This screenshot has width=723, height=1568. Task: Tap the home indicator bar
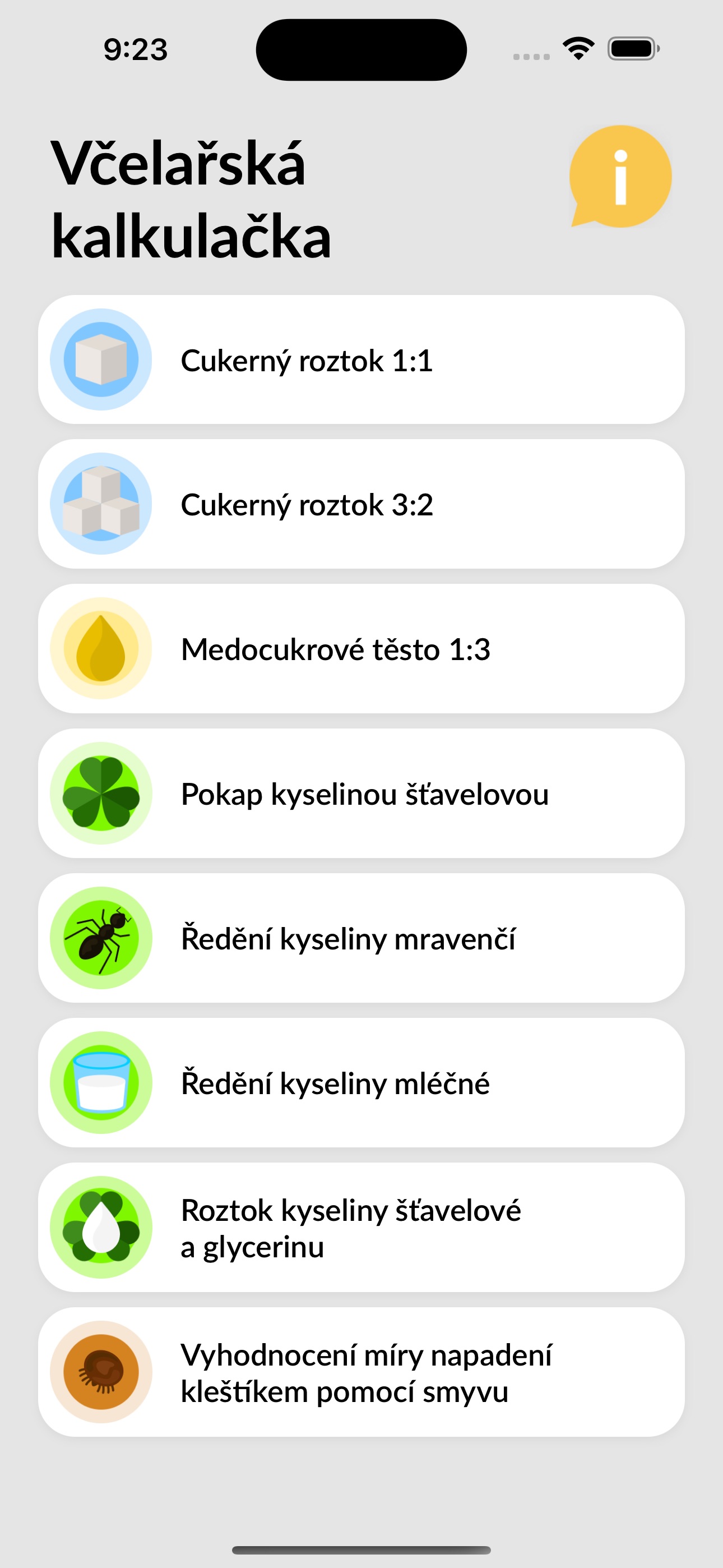tap(361, 1549)
